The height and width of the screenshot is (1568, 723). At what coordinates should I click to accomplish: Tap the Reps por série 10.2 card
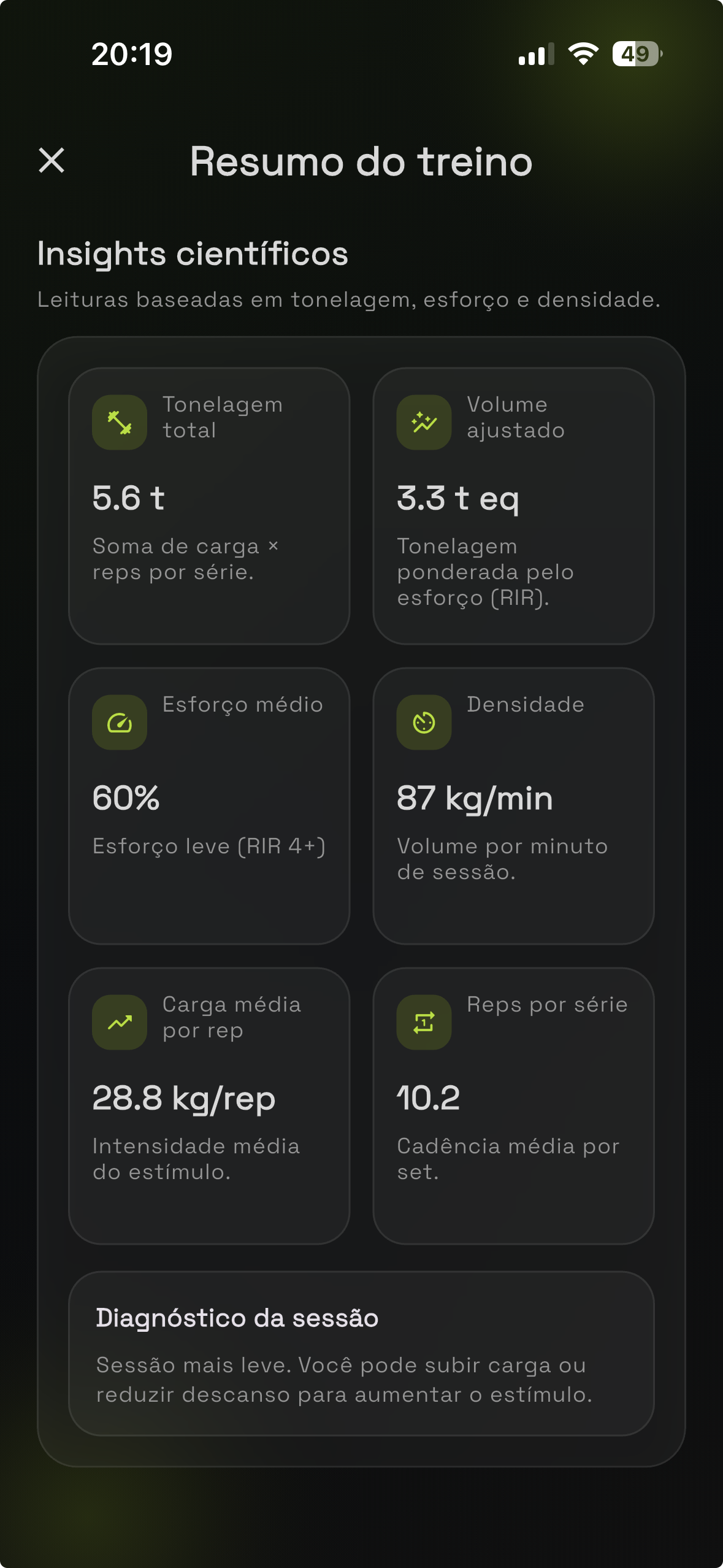tap(513, 1104)
